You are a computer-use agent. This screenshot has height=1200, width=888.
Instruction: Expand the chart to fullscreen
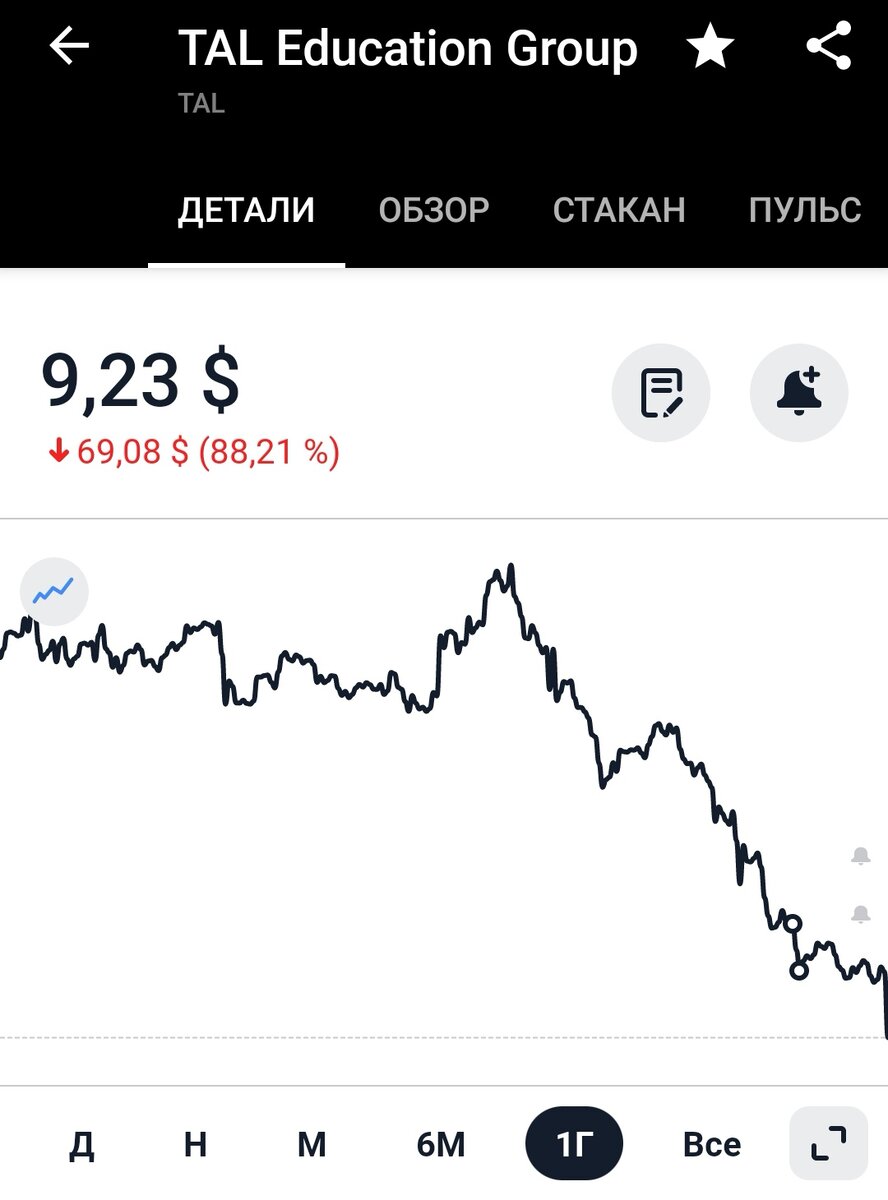pyautogui.click(x=828, y=1143)
